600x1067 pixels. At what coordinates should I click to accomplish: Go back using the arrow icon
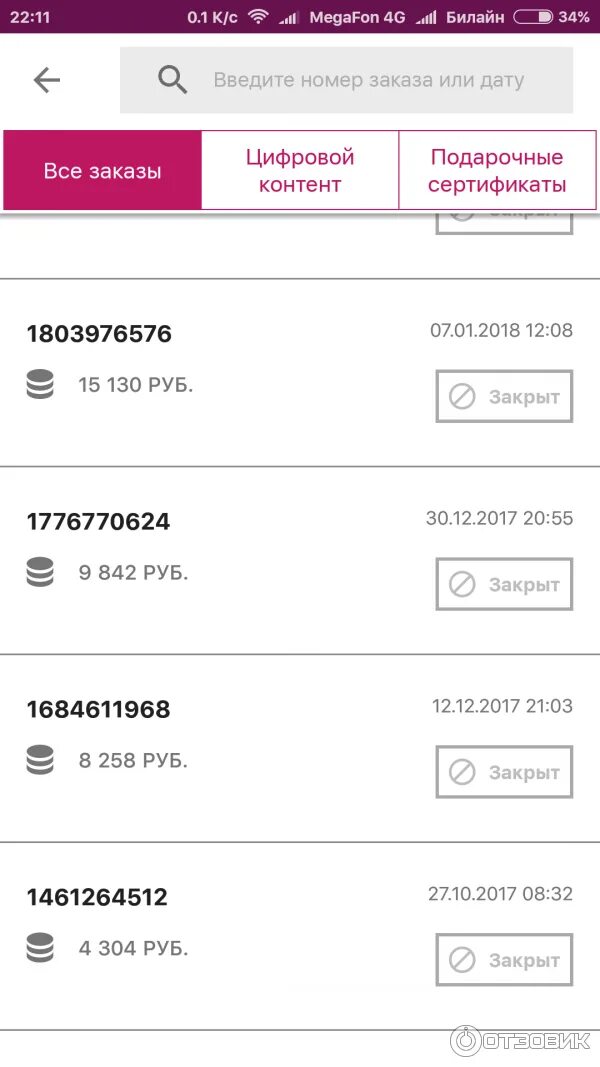coord(47,80)
